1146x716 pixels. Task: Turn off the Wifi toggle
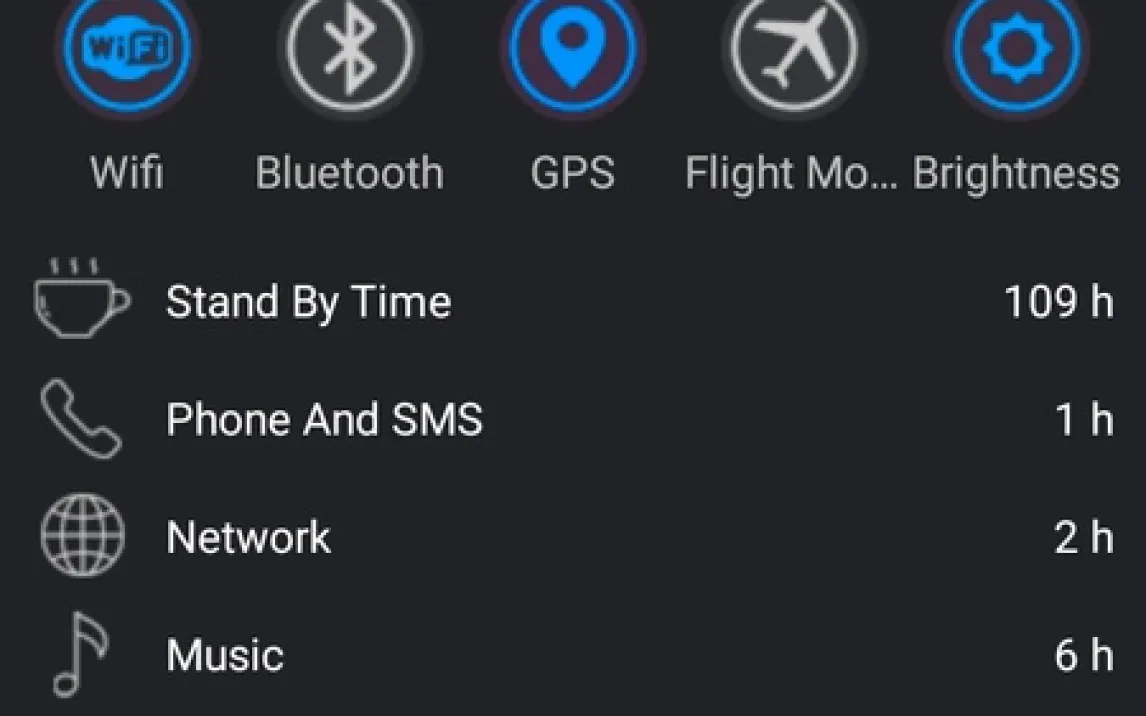[x=127, y=47]
